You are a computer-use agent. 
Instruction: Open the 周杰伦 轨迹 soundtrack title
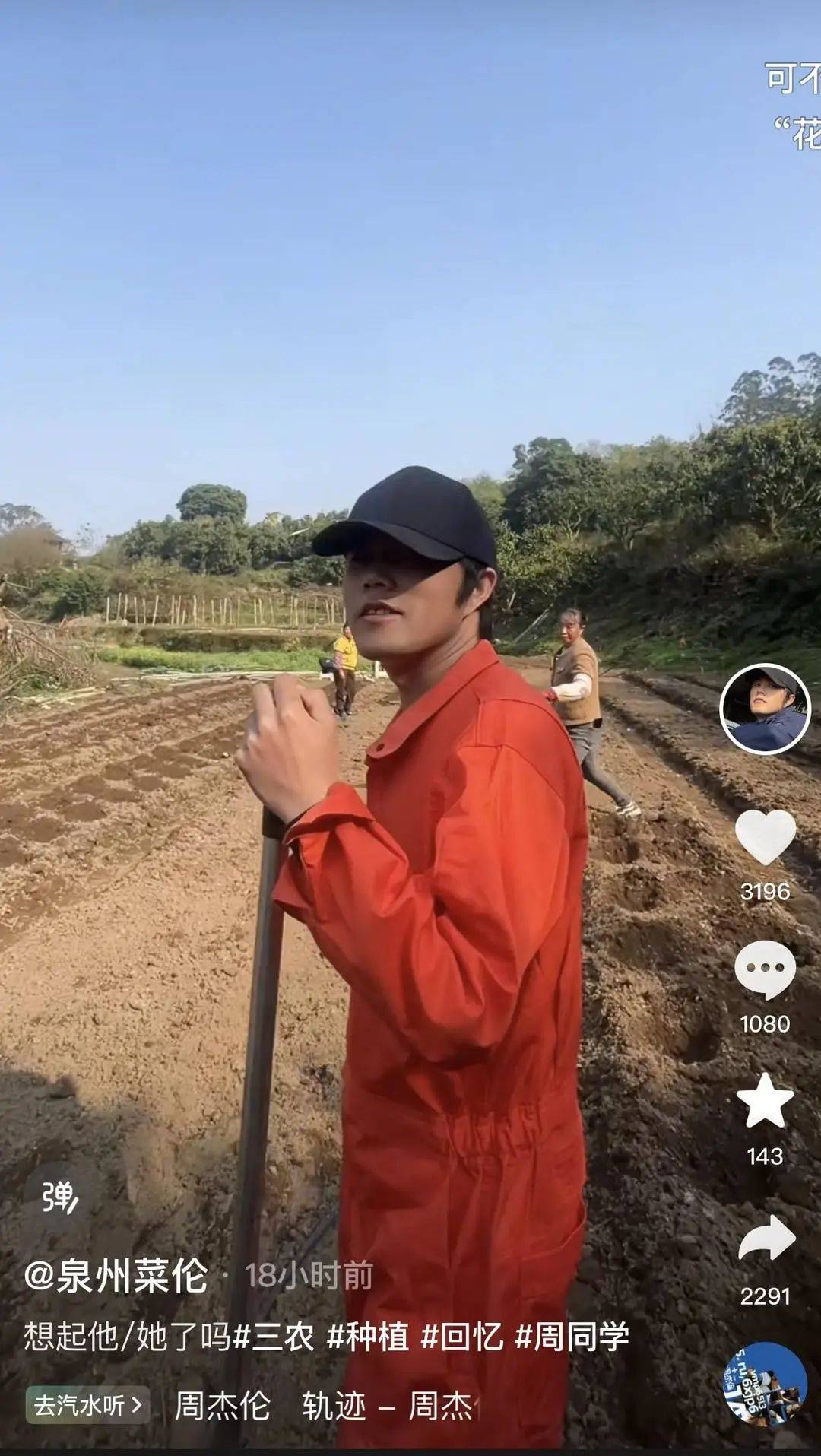click(323, 1406)
